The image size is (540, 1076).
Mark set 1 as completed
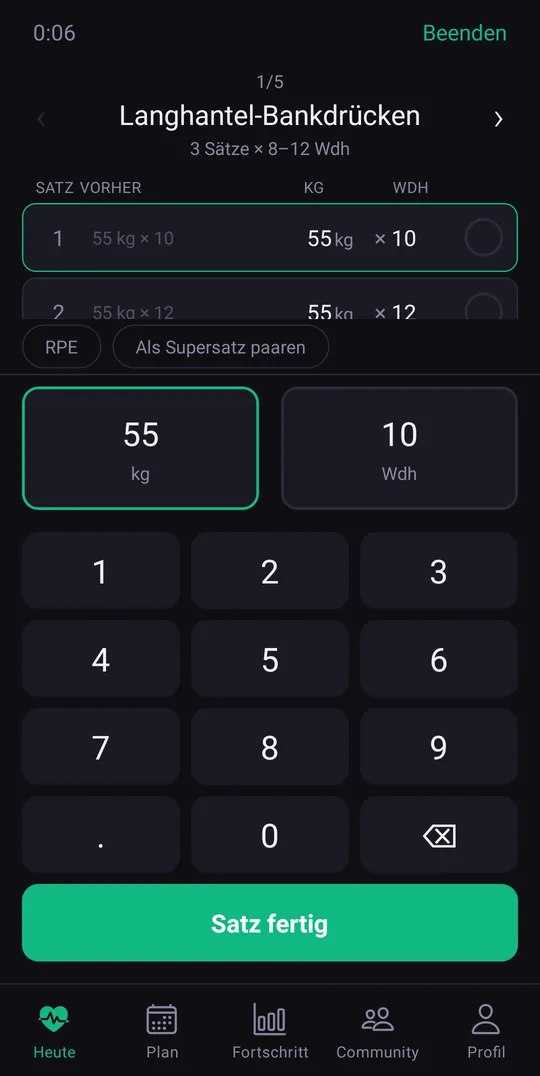[484, 238]
